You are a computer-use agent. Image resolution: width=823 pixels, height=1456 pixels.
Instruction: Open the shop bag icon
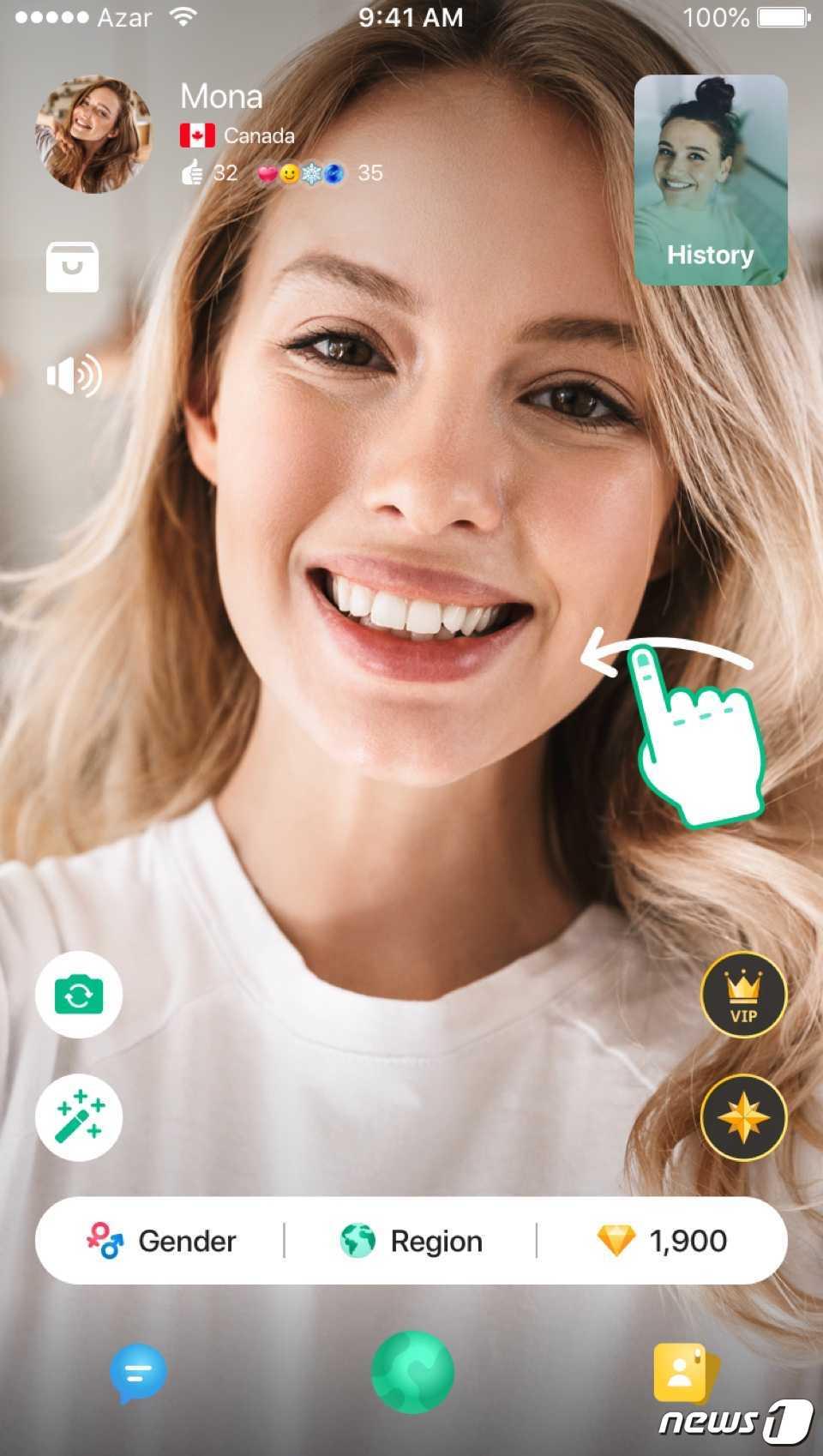pyautogui.click(x=72, y=267)
